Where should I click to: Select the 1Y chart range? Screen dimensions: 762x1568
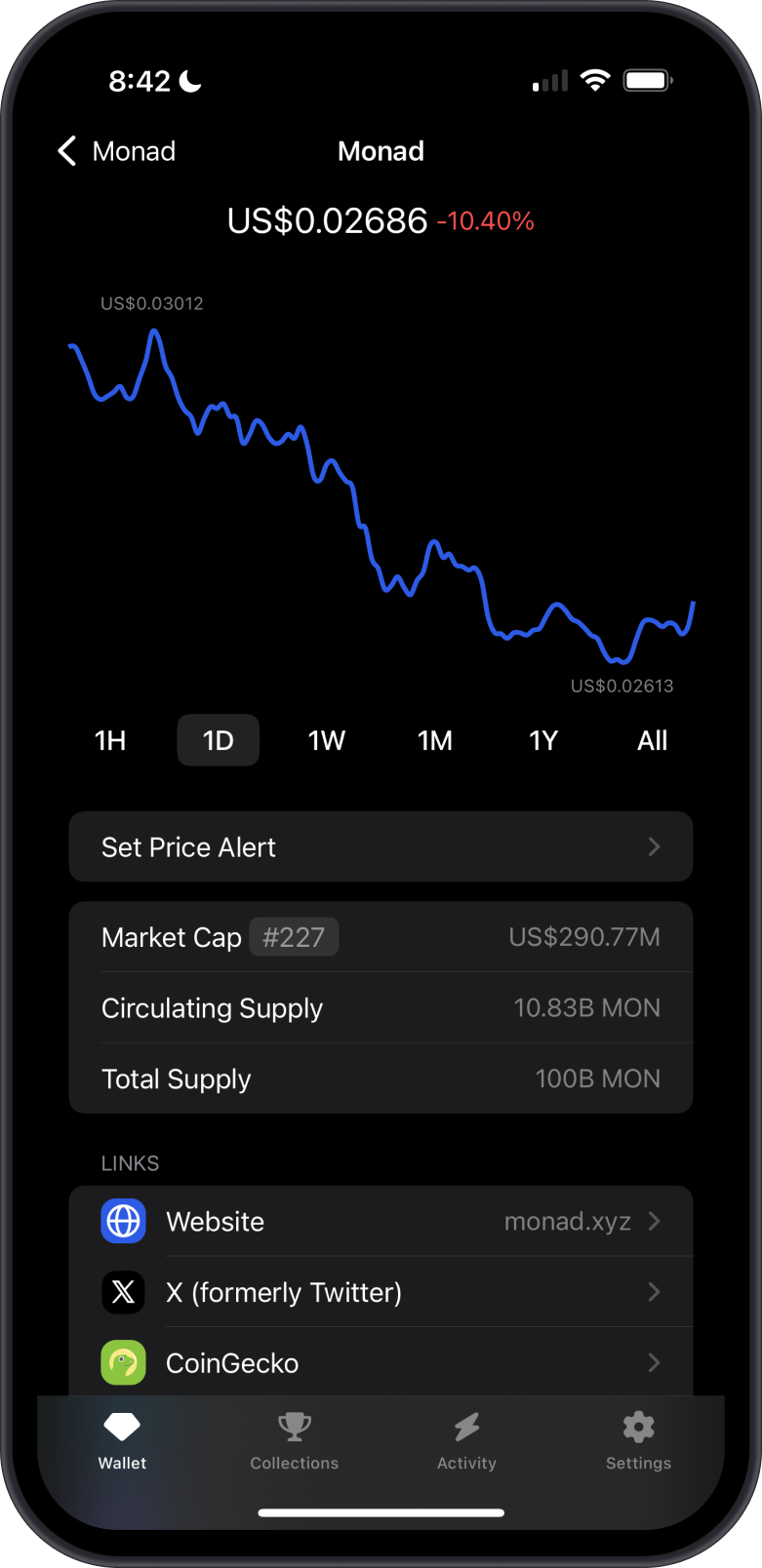click(543, 740)
